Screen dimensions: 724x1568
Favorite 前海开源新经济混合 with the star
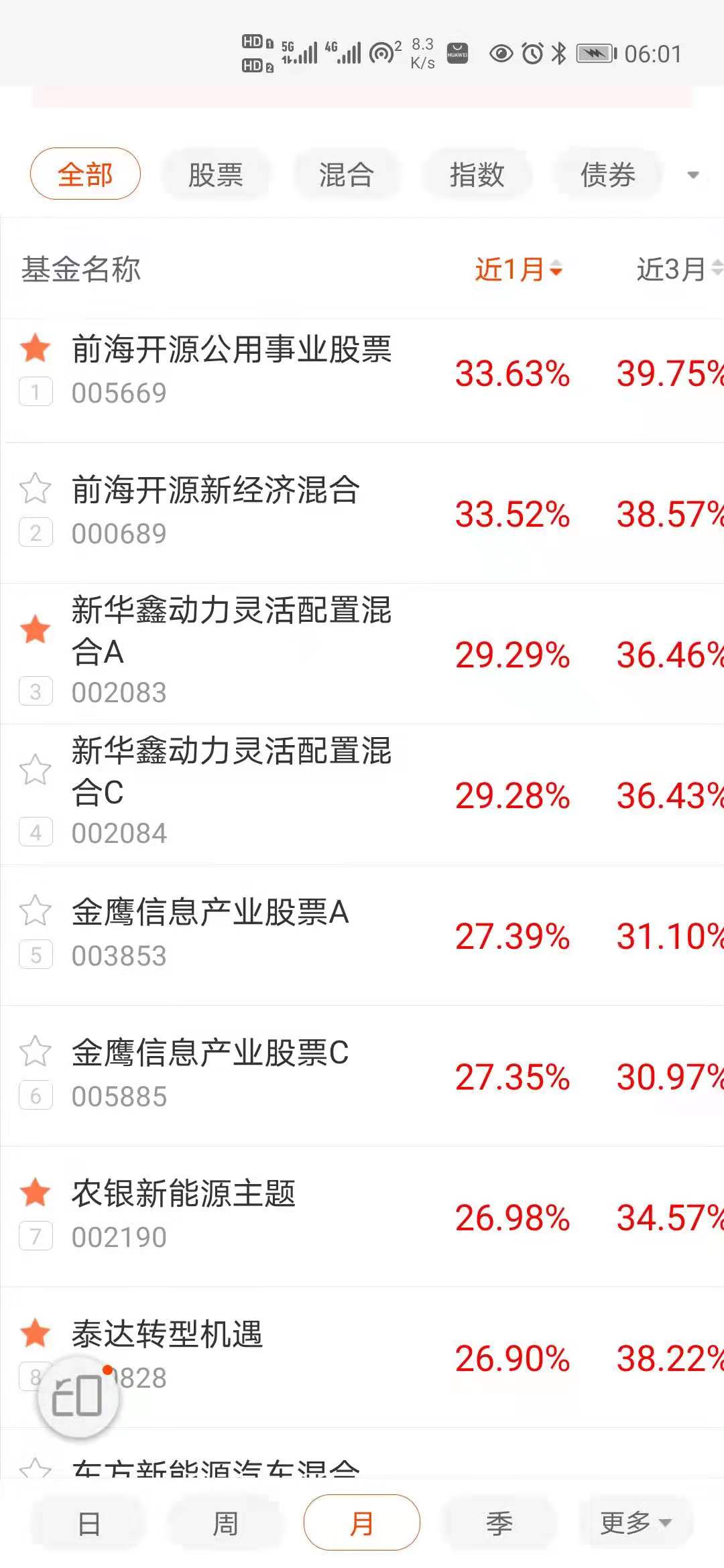click(x=35, y=488)
